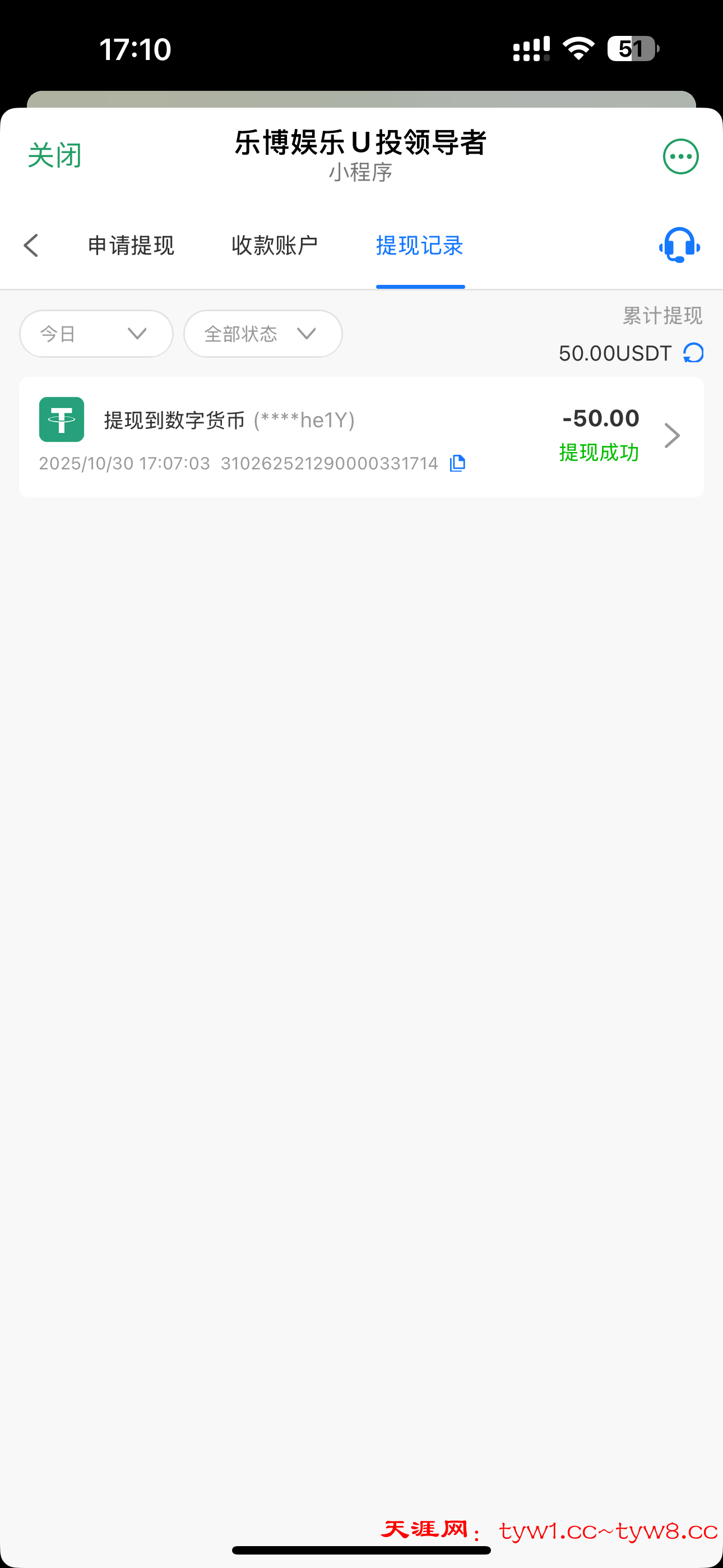Select the 提现记录 tab
723x1568 pixels.
(420, 246)
